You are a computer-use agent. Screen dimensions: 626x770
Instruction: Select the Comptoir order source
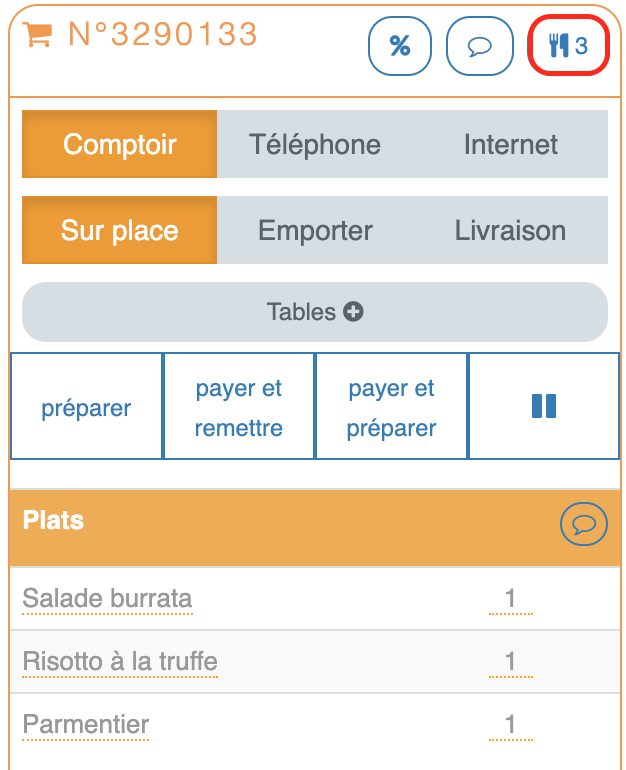pos(120,144)
